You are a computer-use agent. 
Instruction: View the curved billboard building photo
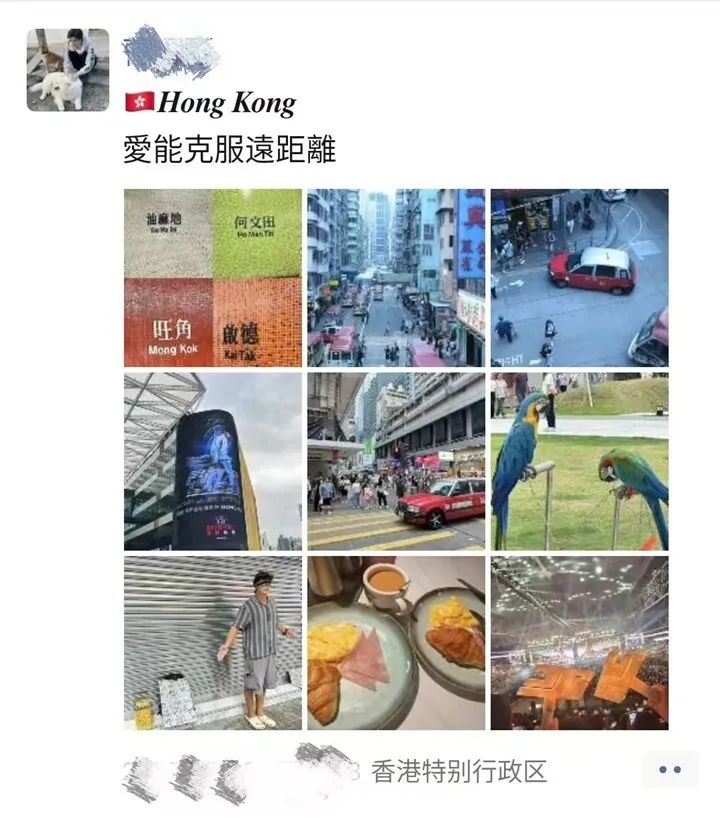click(212, 462)
